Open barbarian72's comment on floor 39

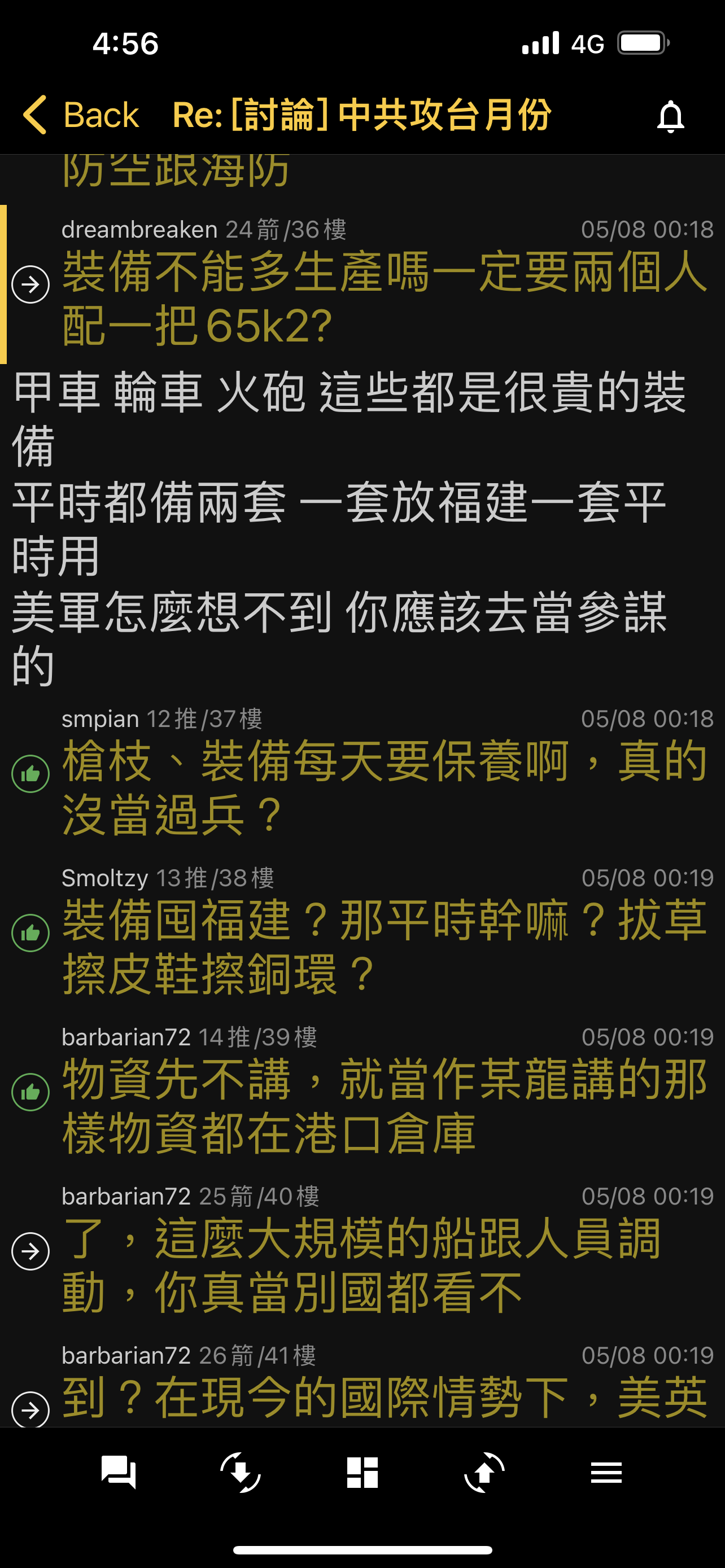(362, 1092)
